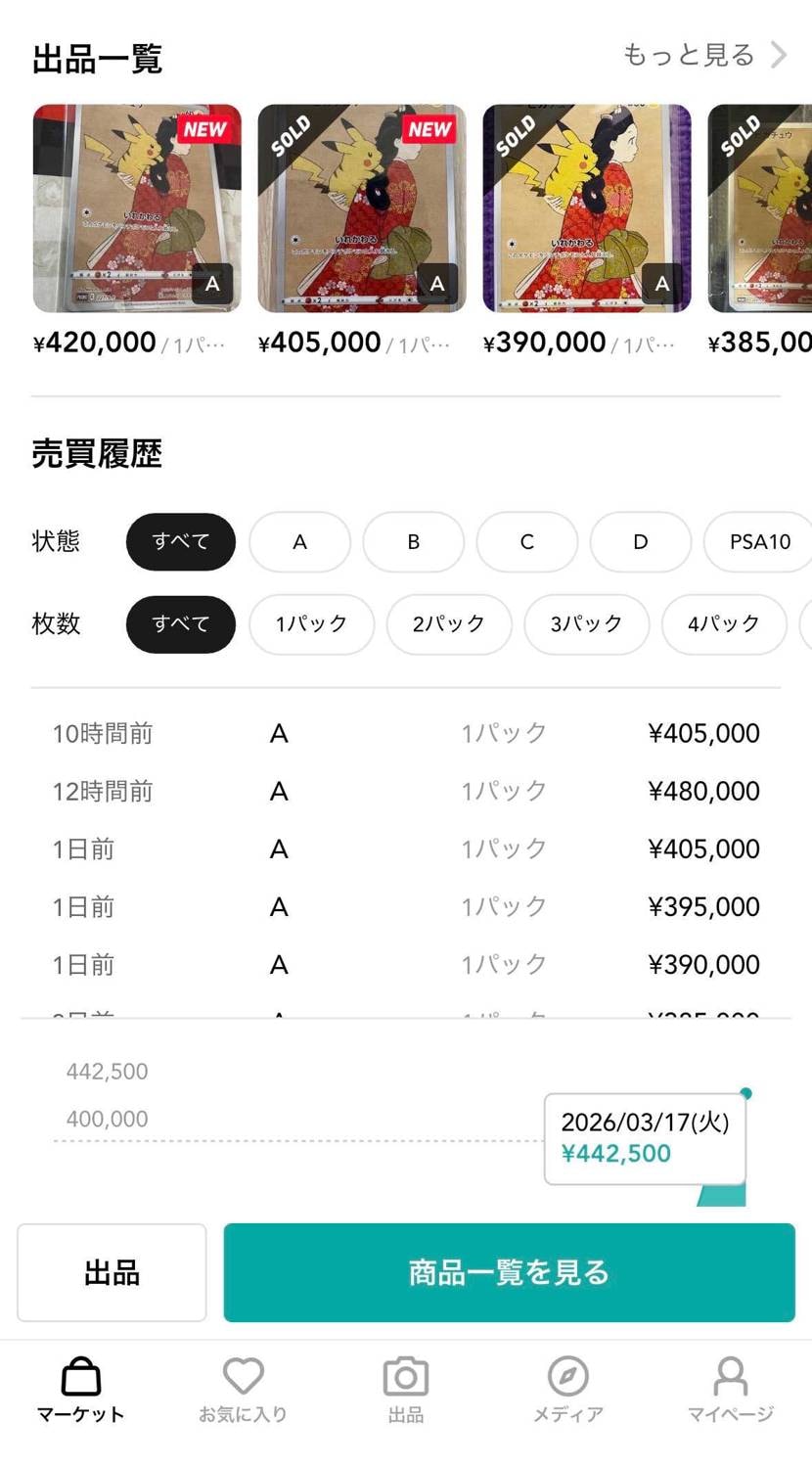Enable the 1パック quantity filter
The height and width of the screenshot is (1467, 812).
(311, 624)
